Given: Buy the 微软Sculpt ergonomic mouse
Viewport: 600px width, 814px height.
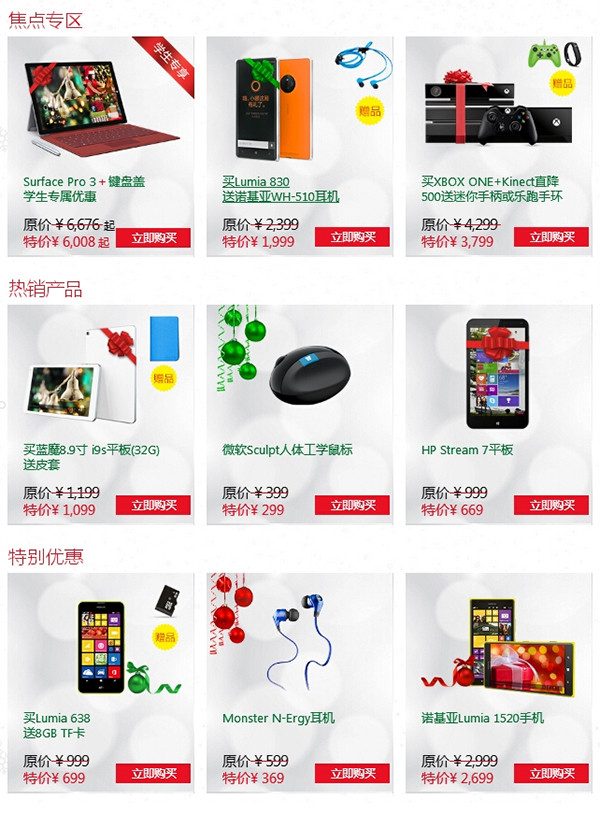Looking at the screenshot, I should point(352,505).
